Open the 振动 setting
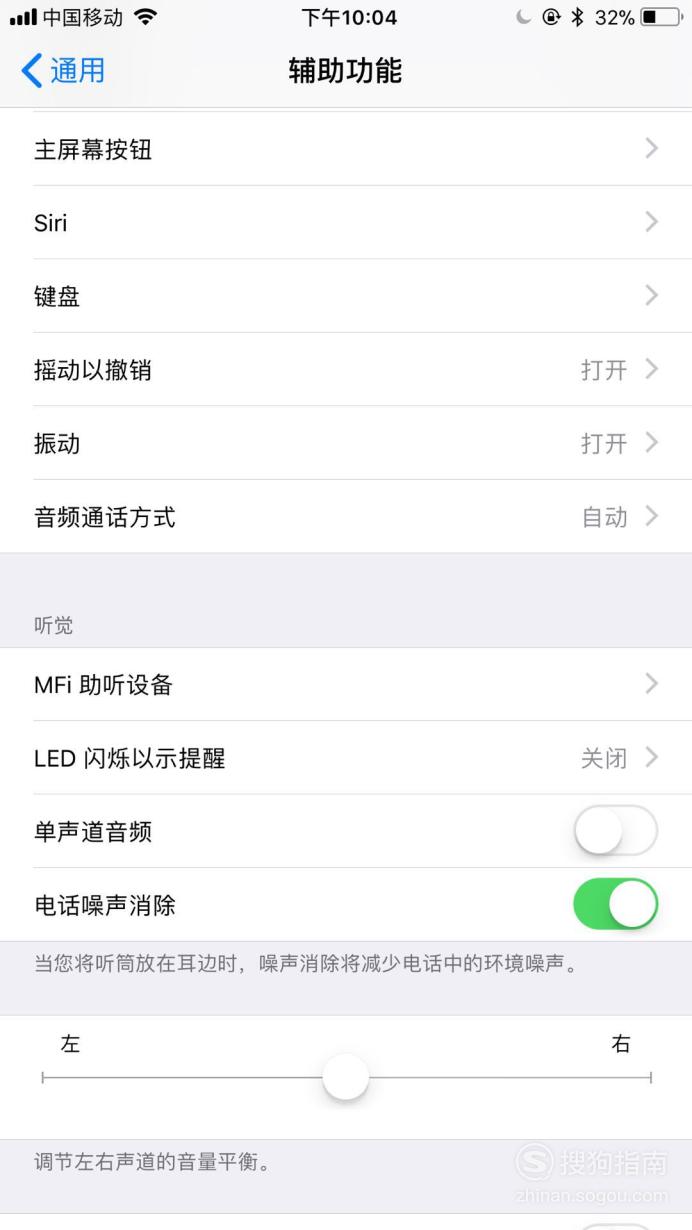Screen dimensions: 692x1230 coord(346,443)
